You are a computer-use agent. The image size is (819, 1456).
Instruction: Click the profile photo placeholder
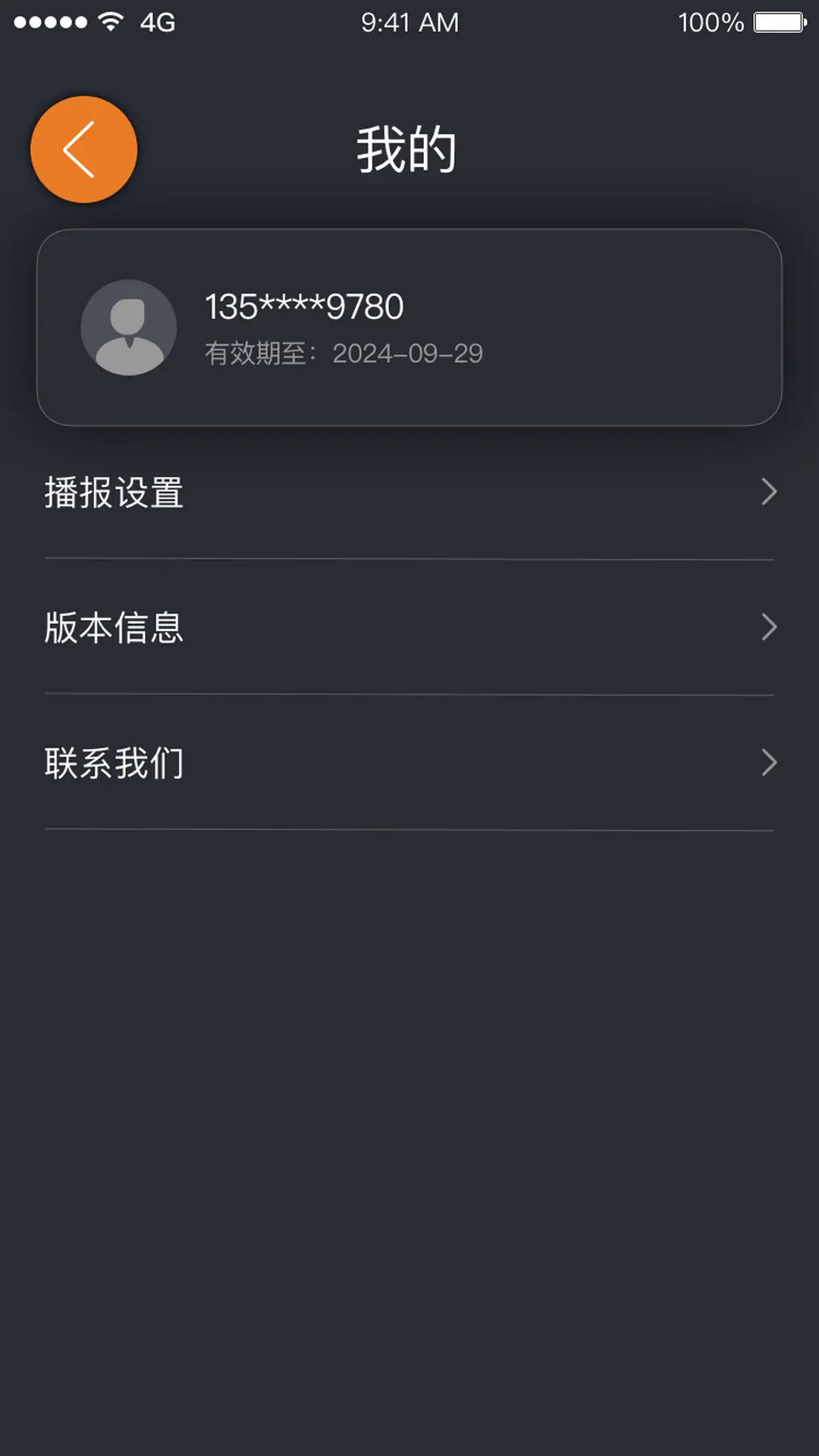[x=129, y=328]
